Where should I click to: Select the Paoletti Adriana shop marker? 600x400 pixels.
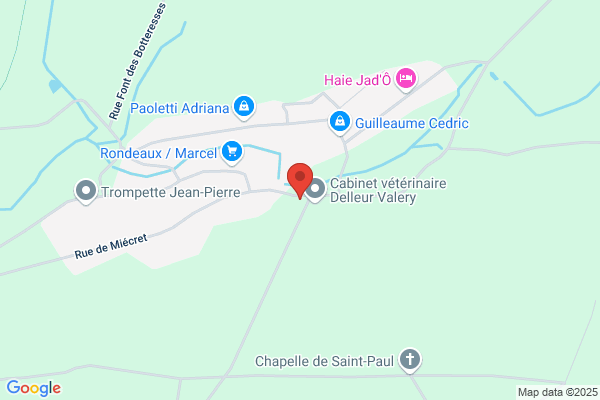[244, 107]
